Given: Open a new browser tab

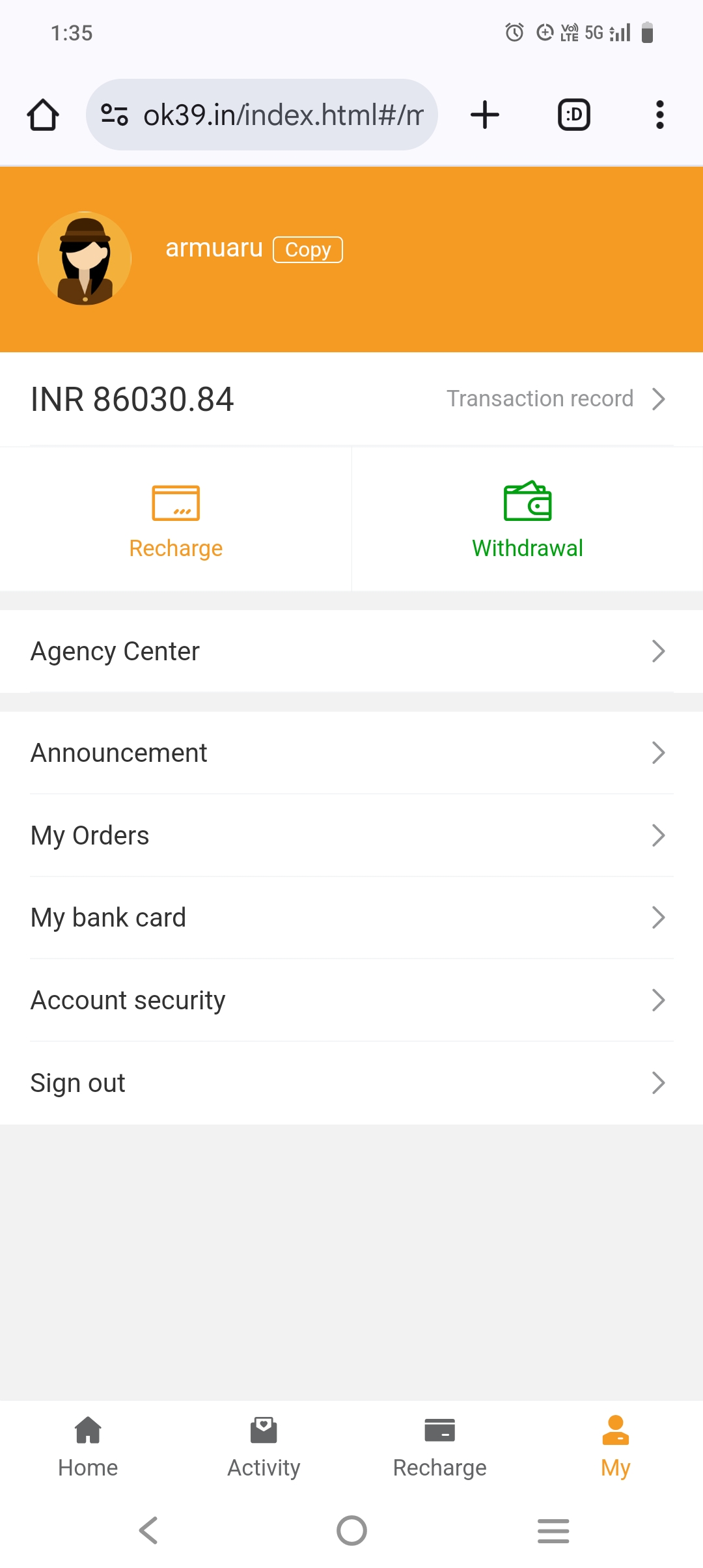Looking at the screenshot, I should tap(485, 115).
